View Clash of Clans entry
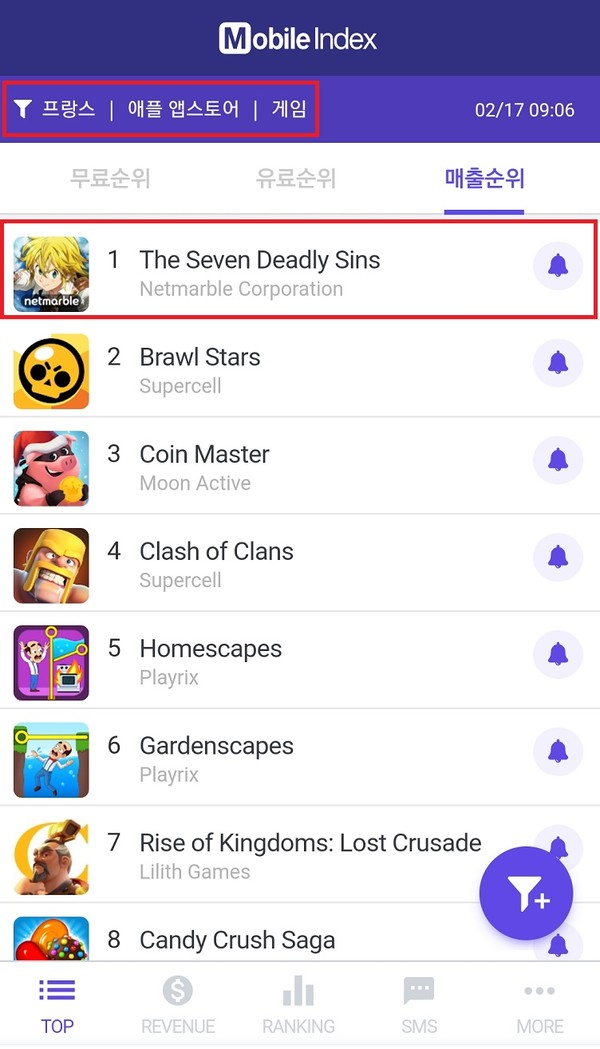The width and height of the screenshot is (600, 1049). [260, 563]
